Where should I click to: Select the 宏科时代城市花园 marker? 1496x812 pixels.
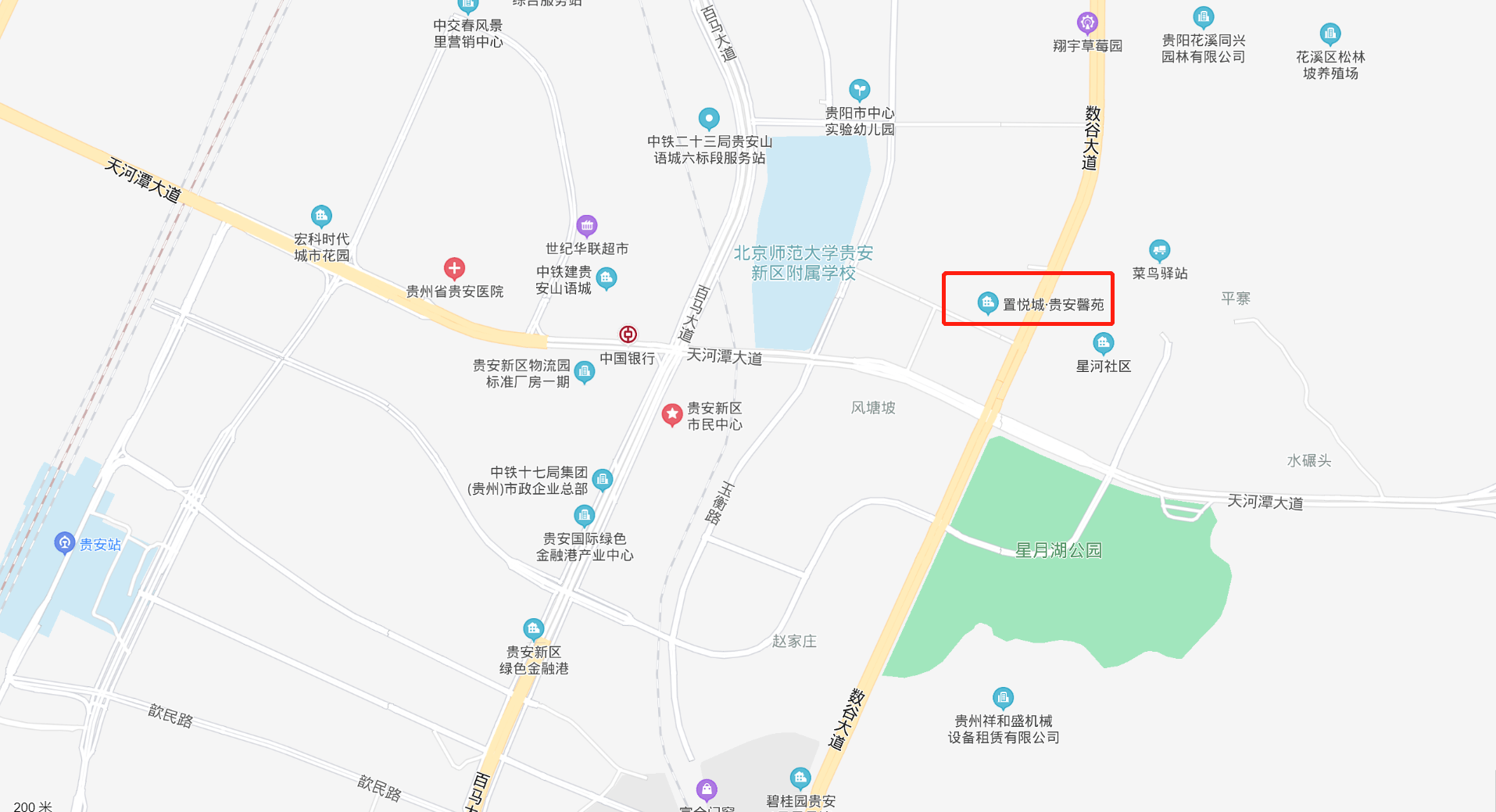pyautogui.click(x=321, y=216)
